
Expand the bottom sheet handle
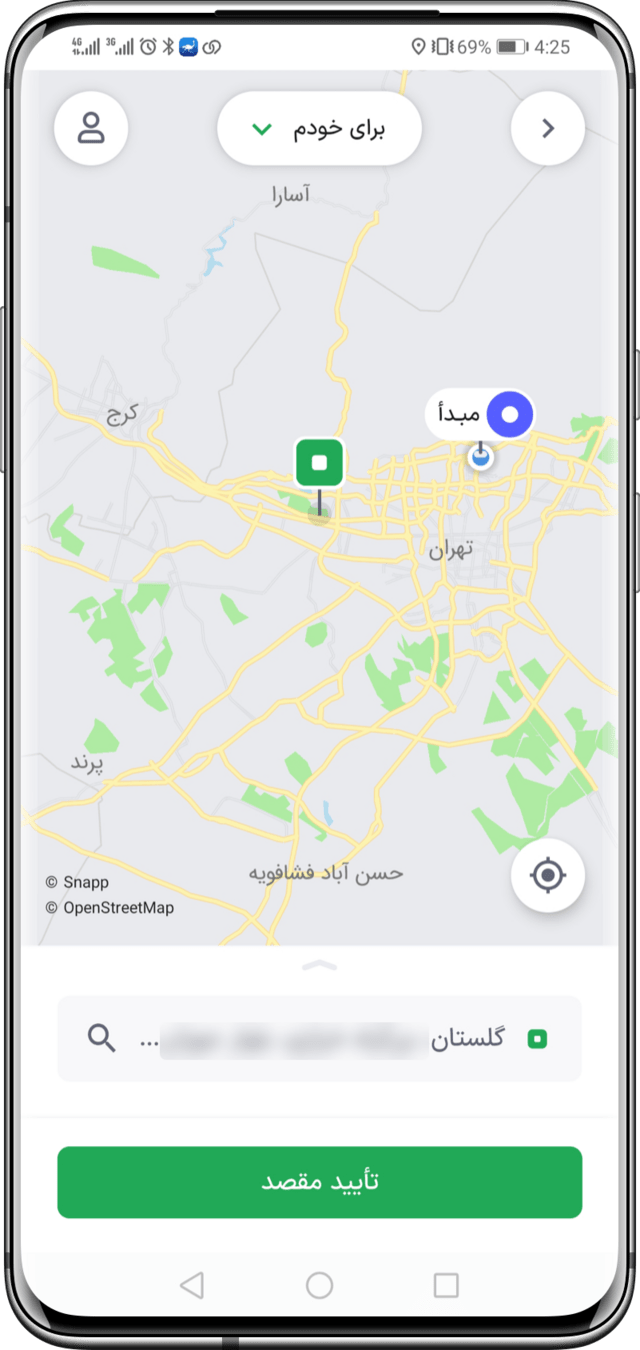point(319,965)
